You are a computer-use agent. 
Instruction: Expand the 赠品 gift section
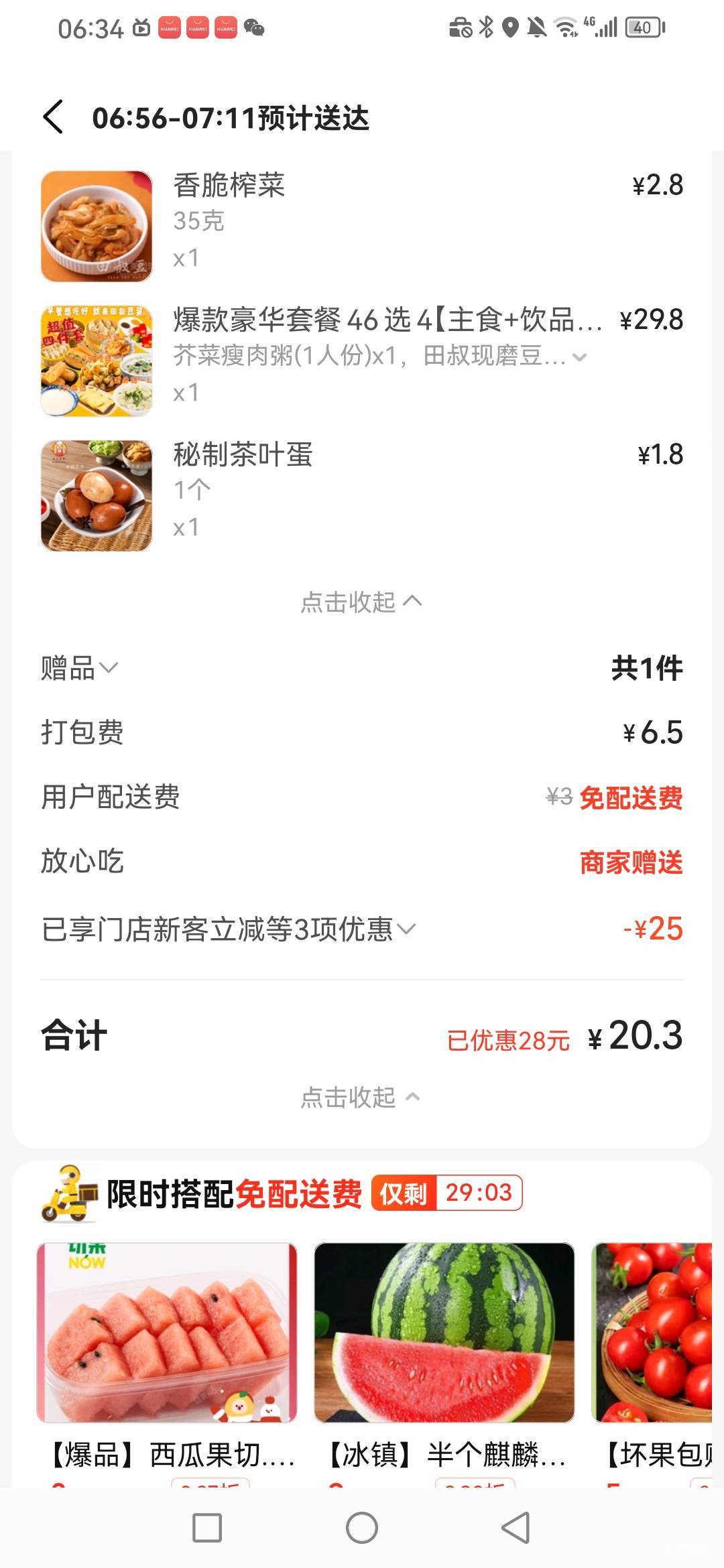pyautogui.click(x=79, y=668)
